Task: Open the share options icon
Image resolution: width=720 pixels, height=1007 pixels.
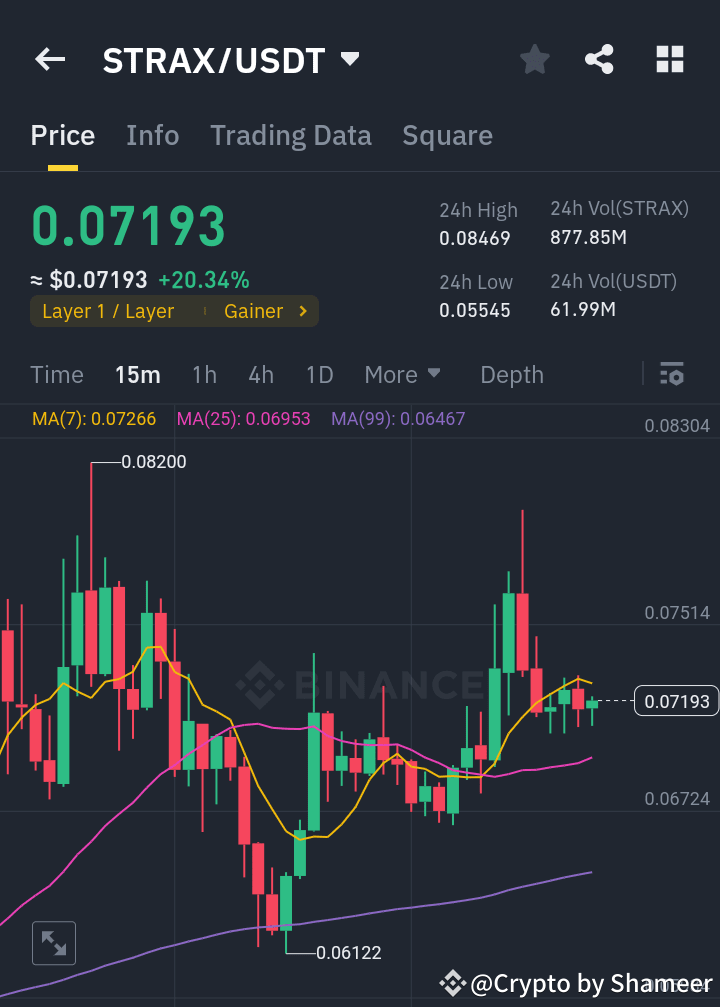Action: (599, 59)
